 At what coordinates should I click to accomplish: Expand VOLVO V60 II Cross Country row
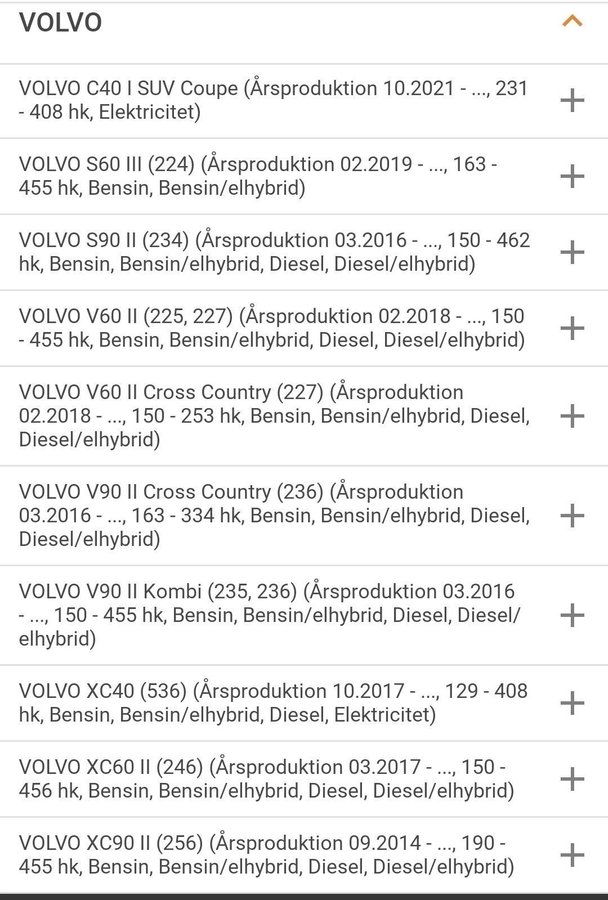571,415
